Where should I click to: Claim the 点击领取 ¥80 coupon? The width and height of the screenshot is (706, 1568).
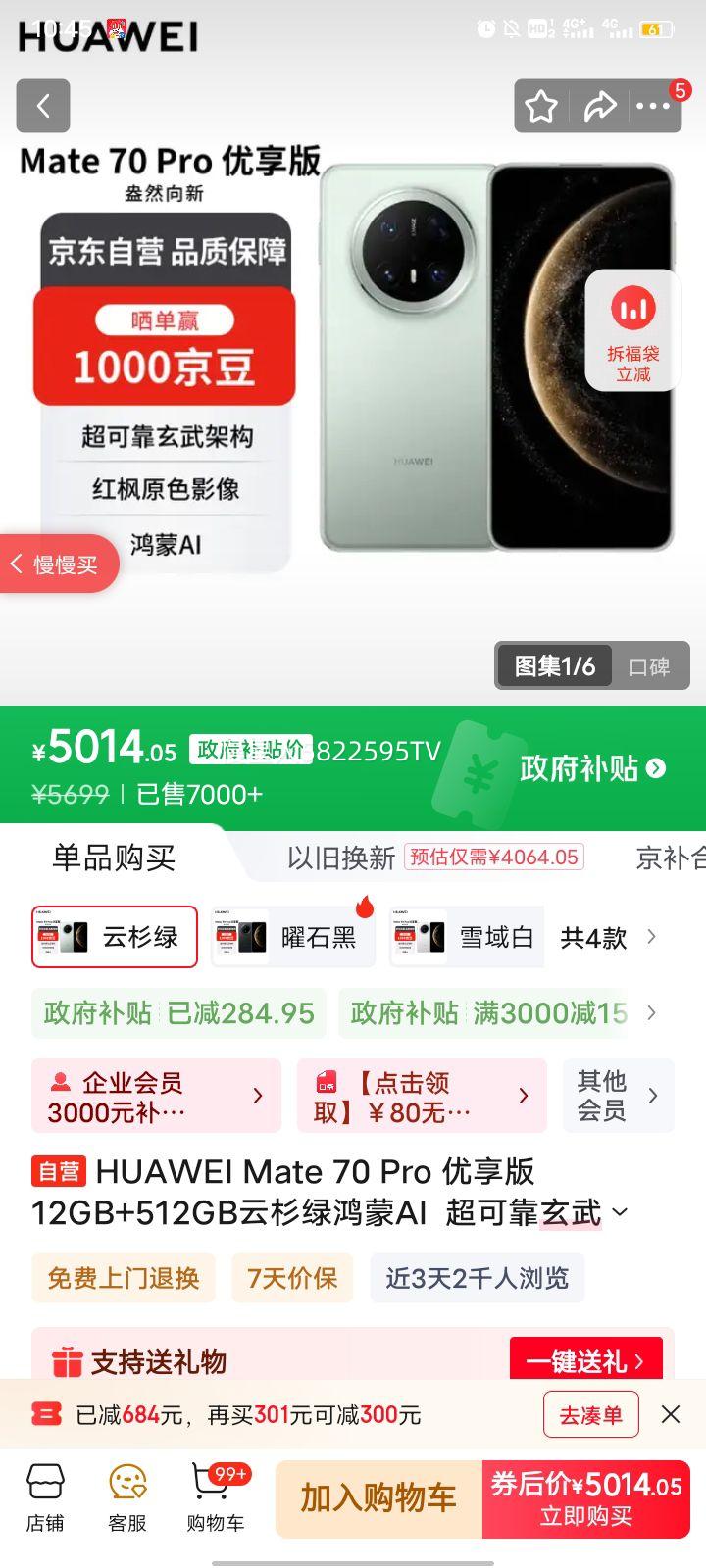[x=422, y=1097]
